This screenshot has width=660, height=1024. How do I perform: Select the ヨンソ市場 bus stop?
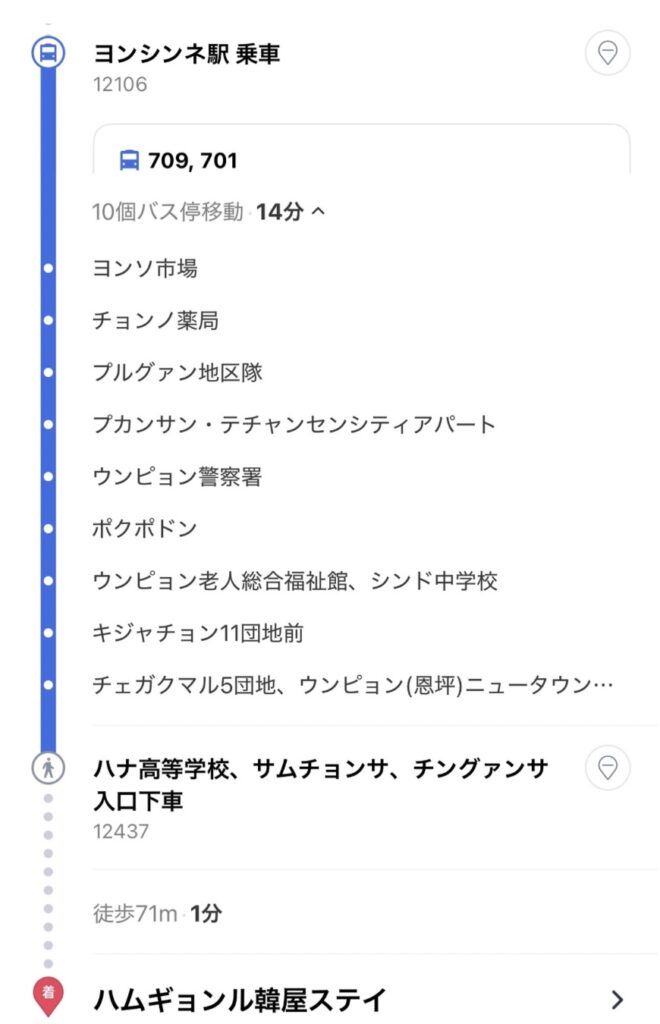145,268
